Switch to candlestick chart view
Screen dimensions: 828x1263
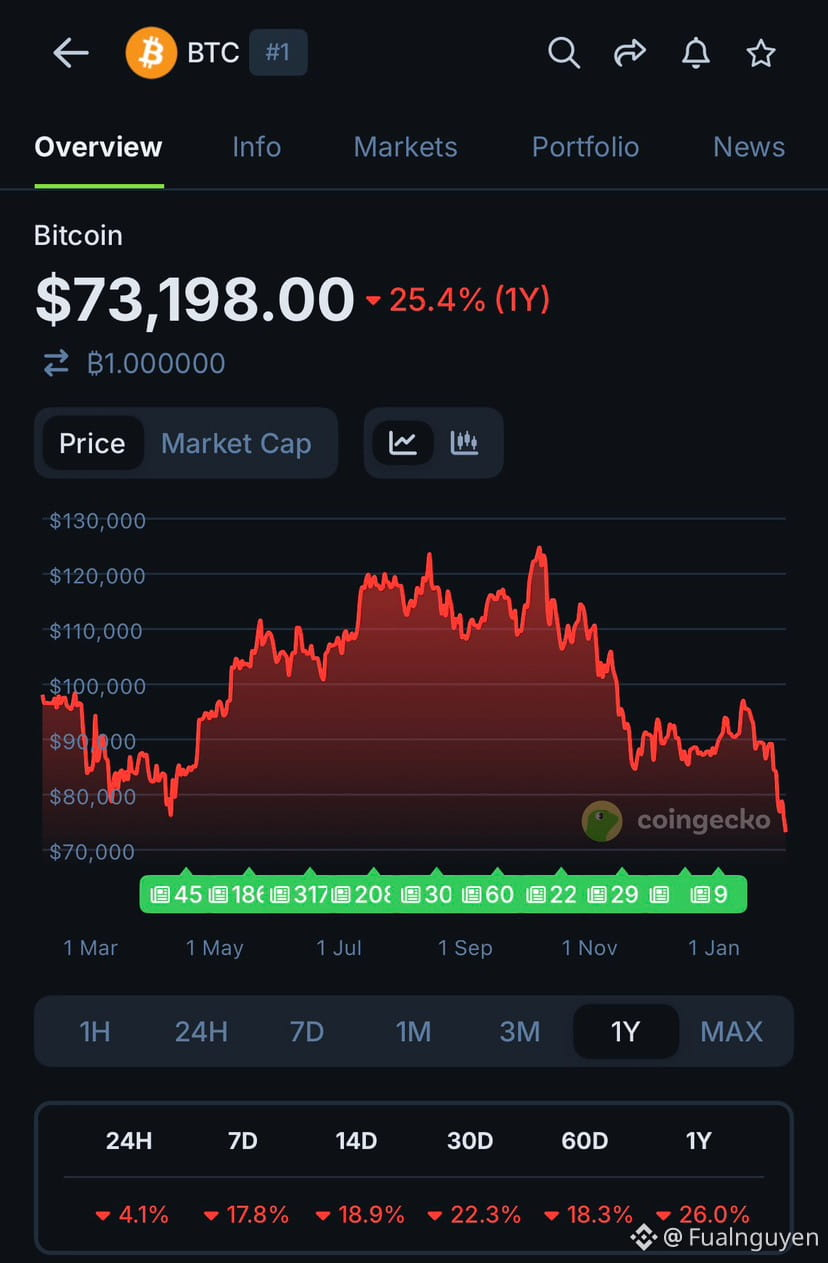pos(464,443)
